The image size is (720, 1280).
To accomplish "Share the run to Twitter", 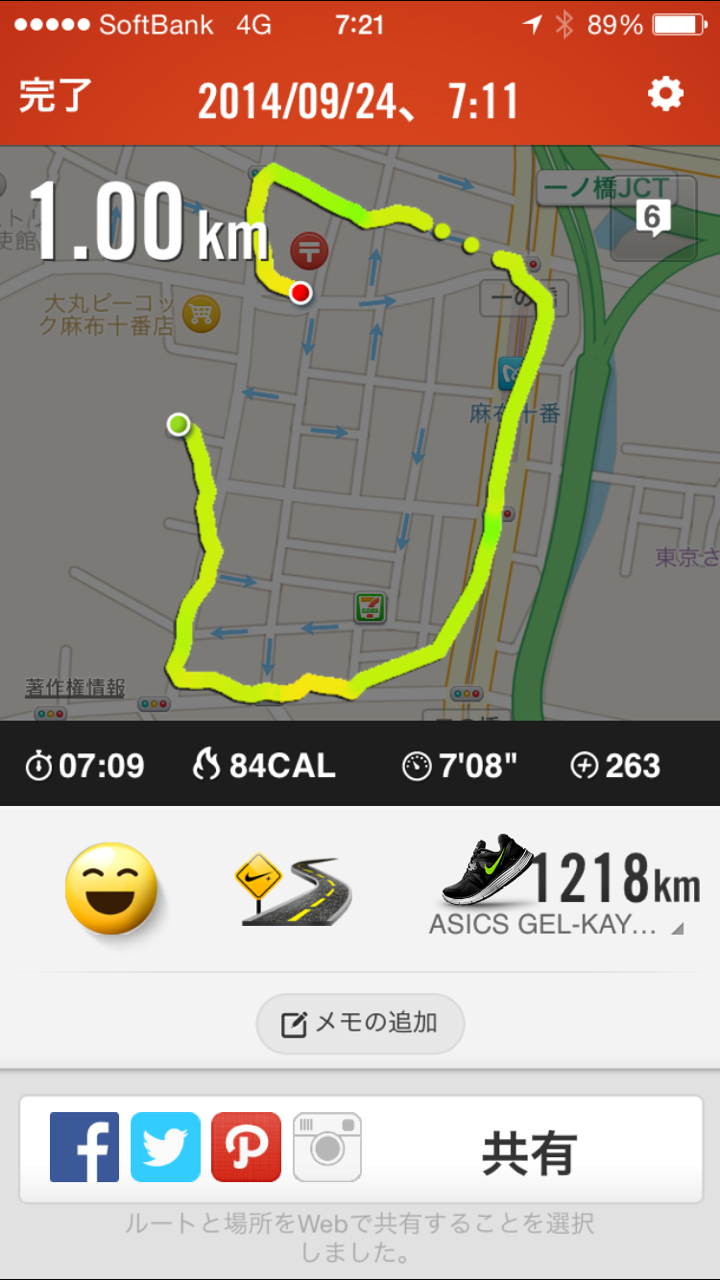I will pyautogui.click(x=165, y=1147).
